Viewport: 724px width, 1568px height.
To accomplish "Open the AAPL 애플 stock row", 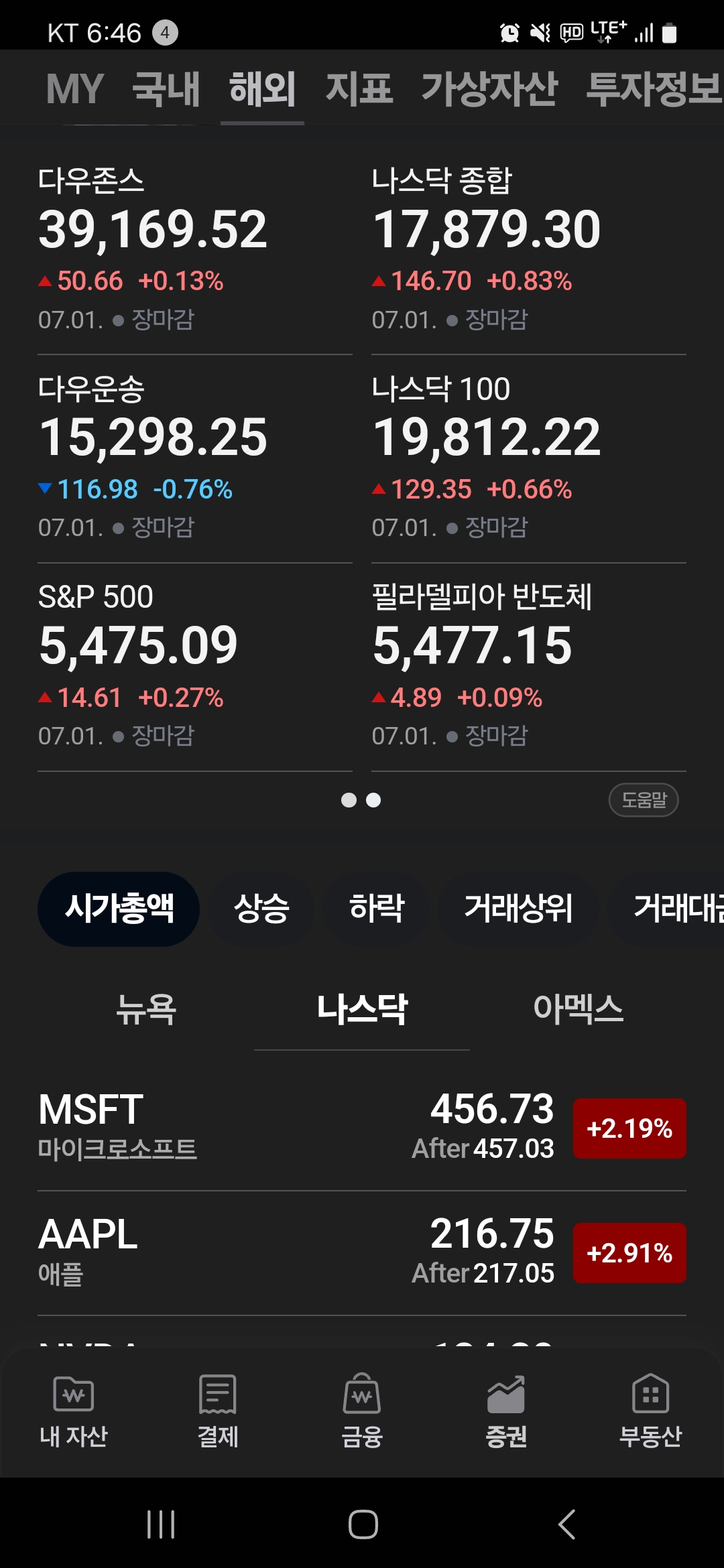I will click(362, 1253).
